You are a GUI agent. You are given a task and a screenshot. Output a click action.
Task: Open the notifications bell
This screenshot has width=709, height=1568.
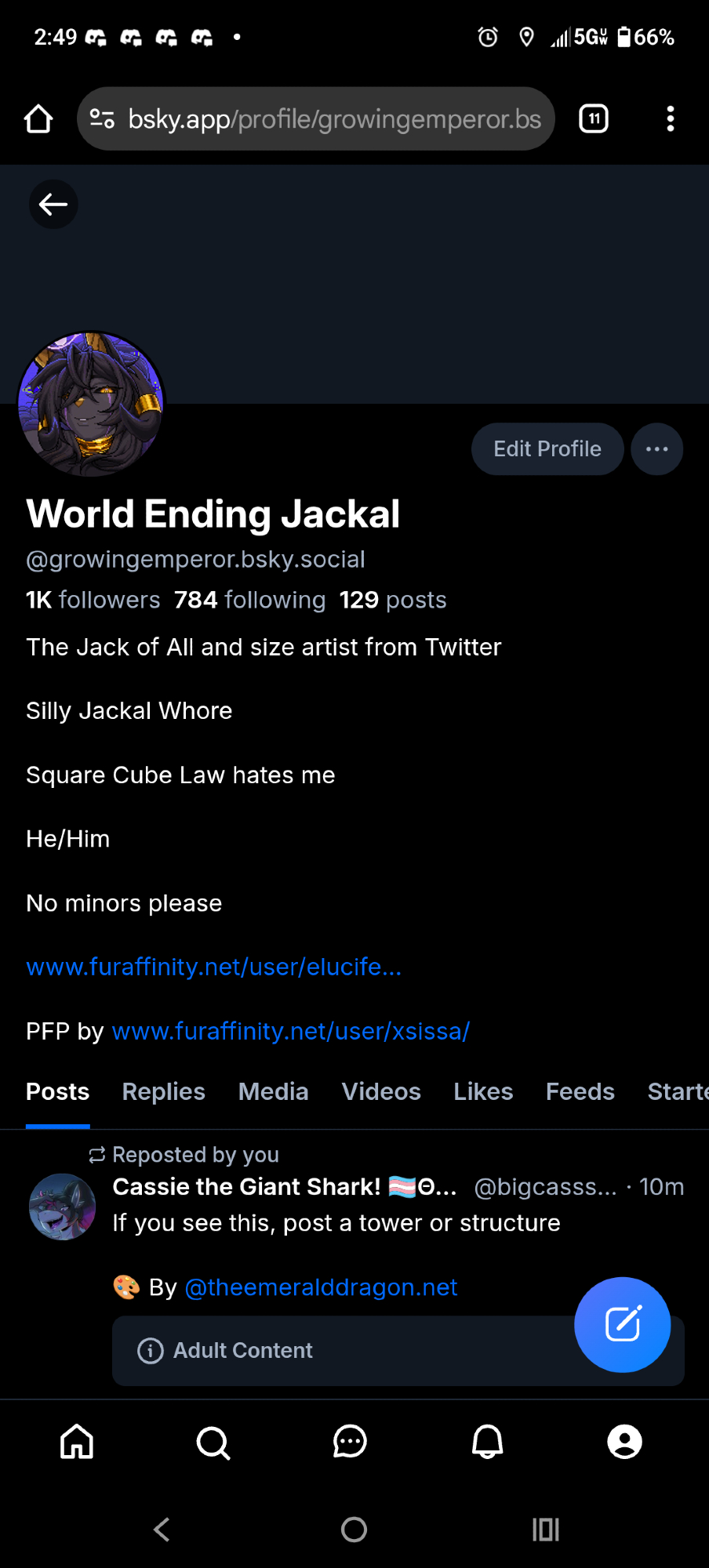tap(487, 1441)
